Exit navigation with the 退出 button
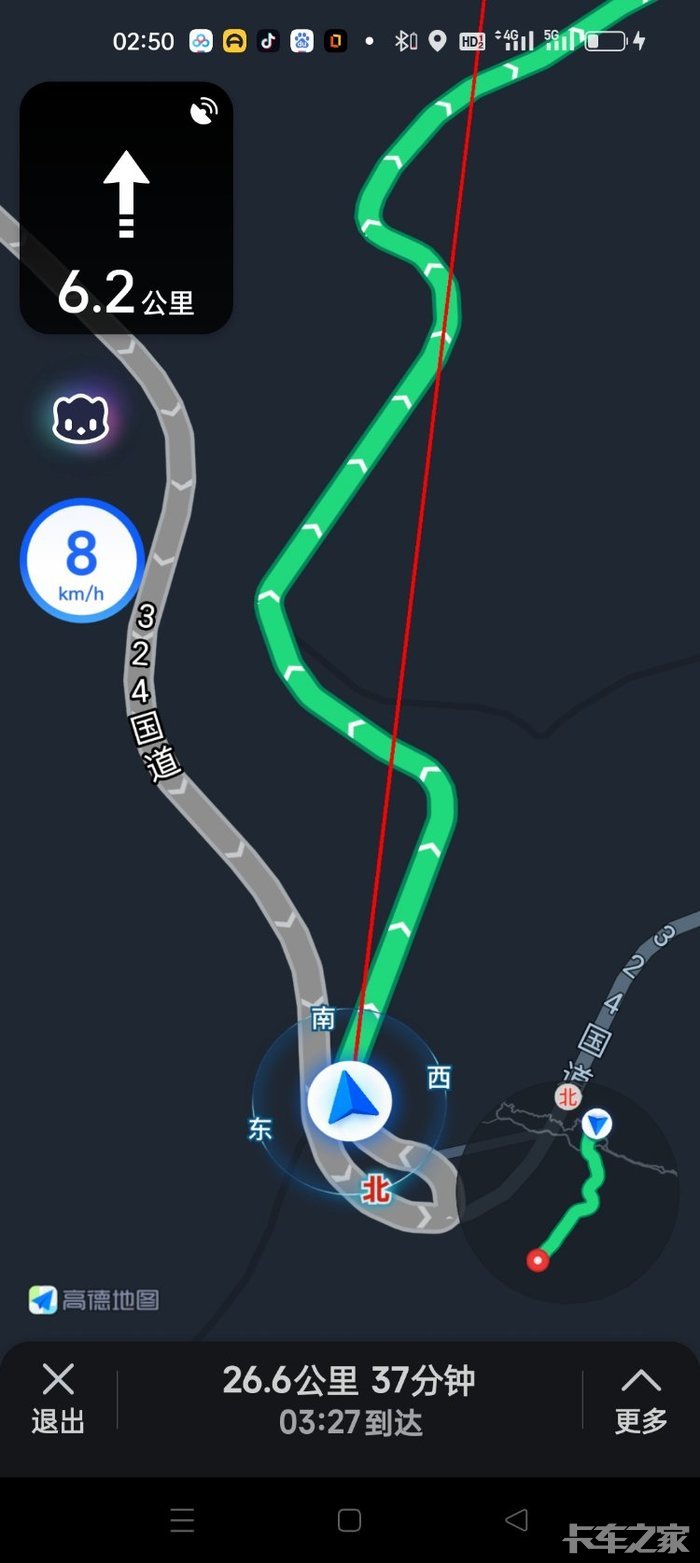The image size is (700, 1563). (58, 1398)
